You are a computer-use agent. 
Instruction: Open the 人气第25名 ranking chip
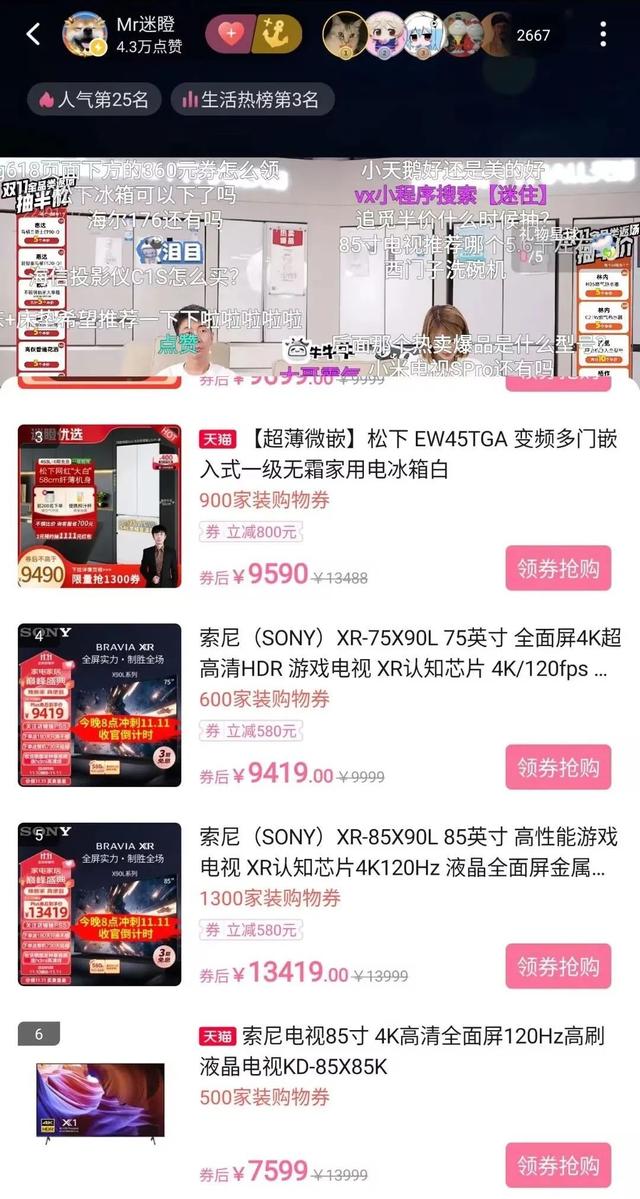pos(94,100)
